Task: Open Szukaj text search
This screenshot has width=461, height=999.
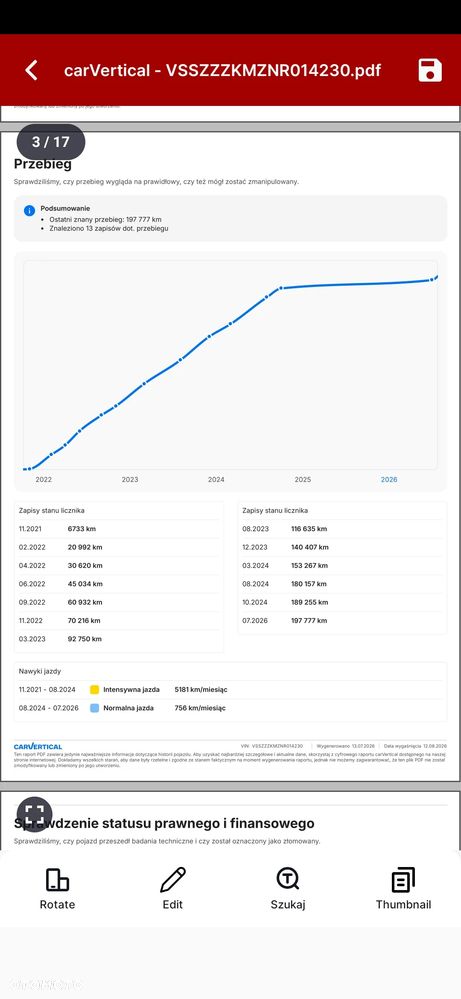Action: (288, 889)
